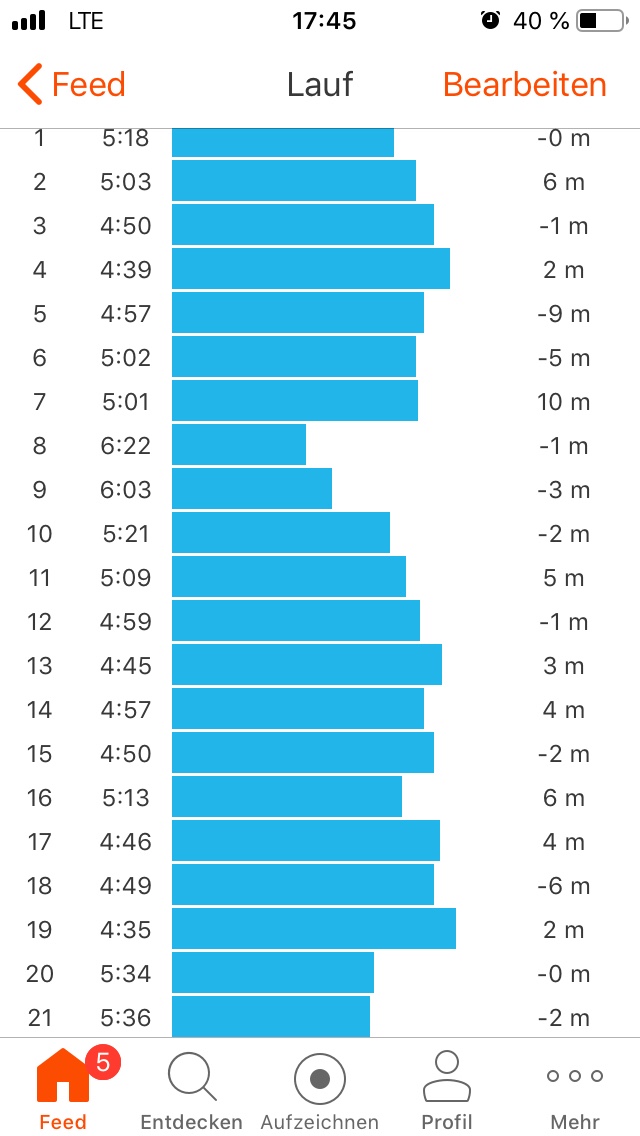Switch to the Profil tab
The width and height of the screenshot is (640, 1136).
coord(447,1090)
